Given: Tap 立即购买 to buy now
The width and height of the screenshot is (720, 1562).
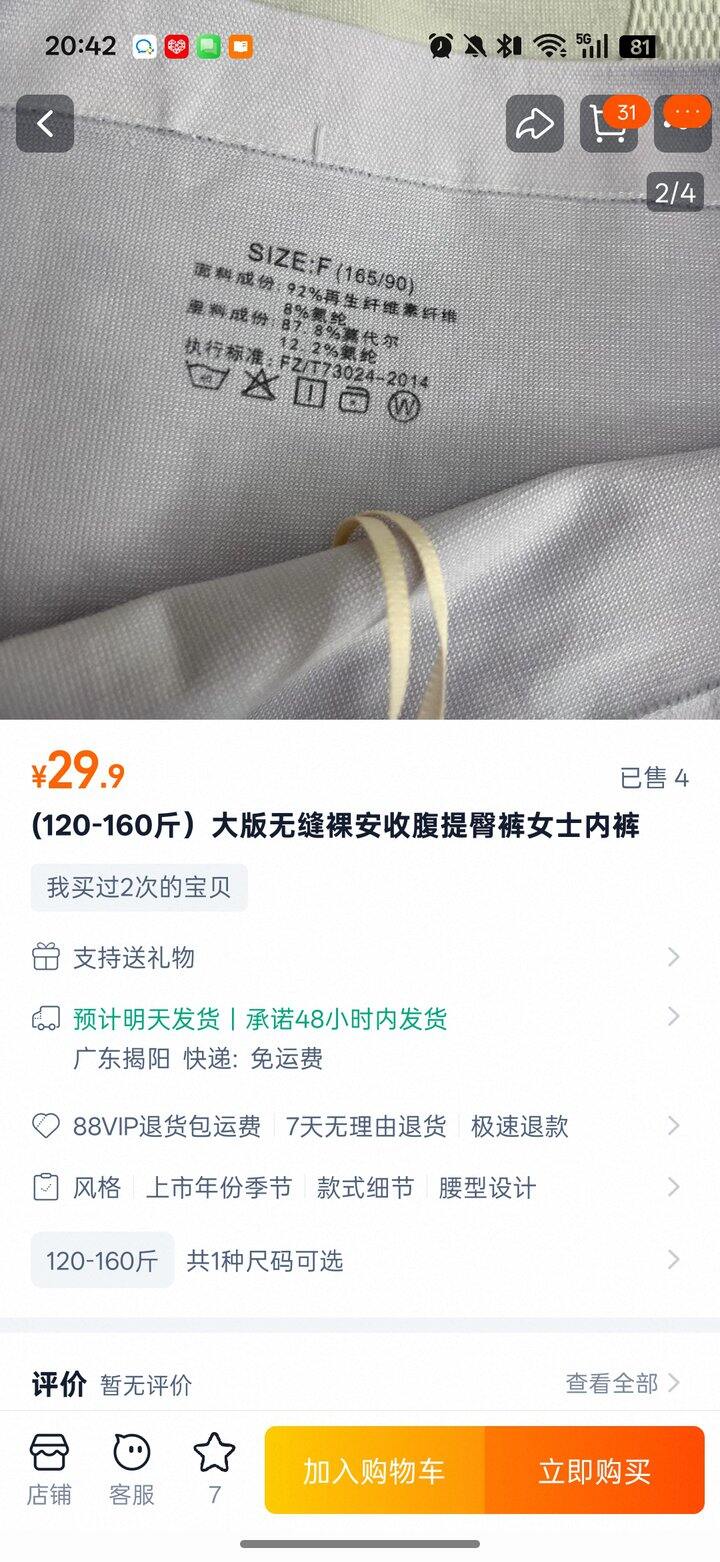Looking at the screenshot, I should coord(595,1470).
